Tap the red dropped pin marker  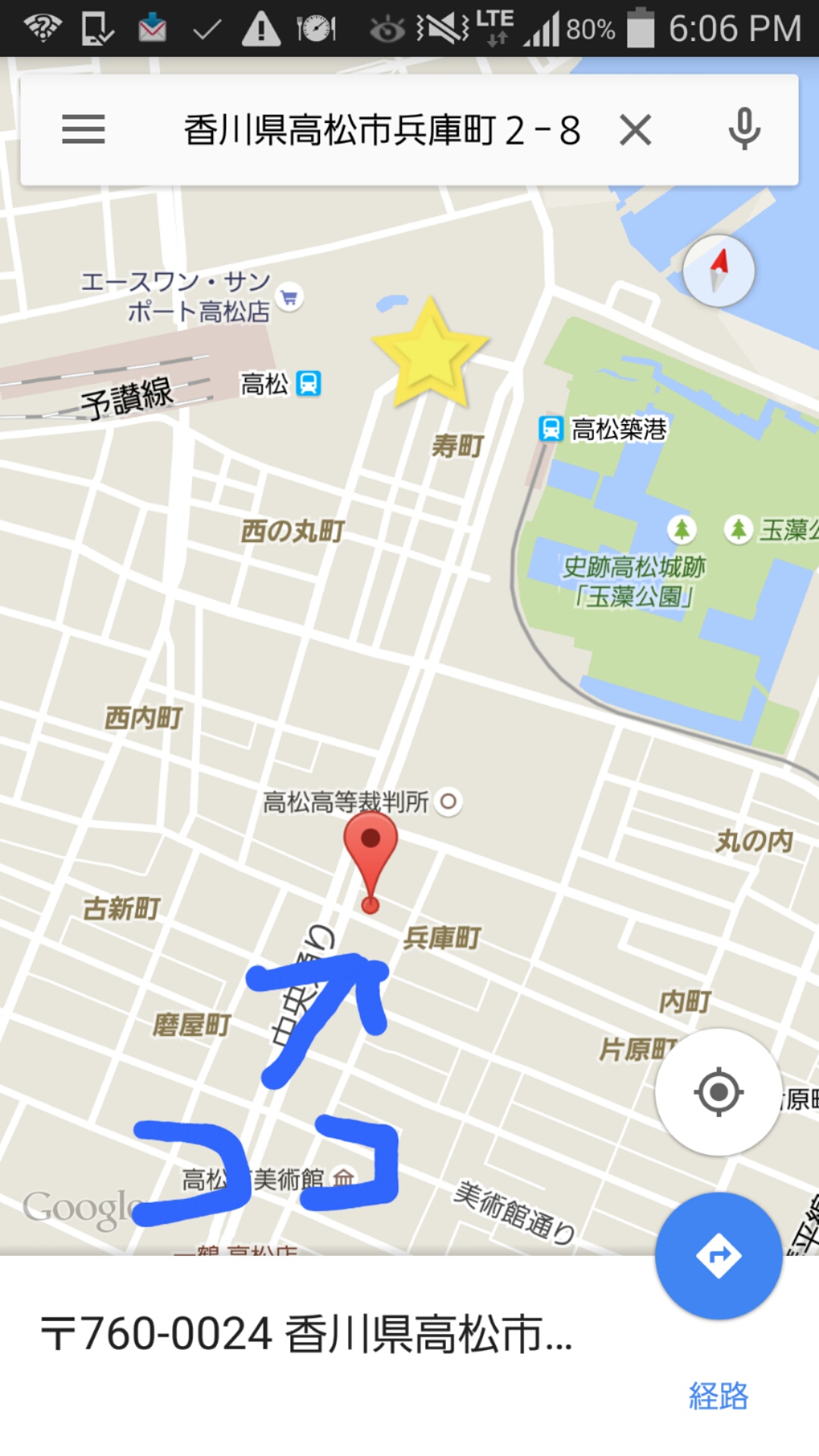[x=370, y=861]
